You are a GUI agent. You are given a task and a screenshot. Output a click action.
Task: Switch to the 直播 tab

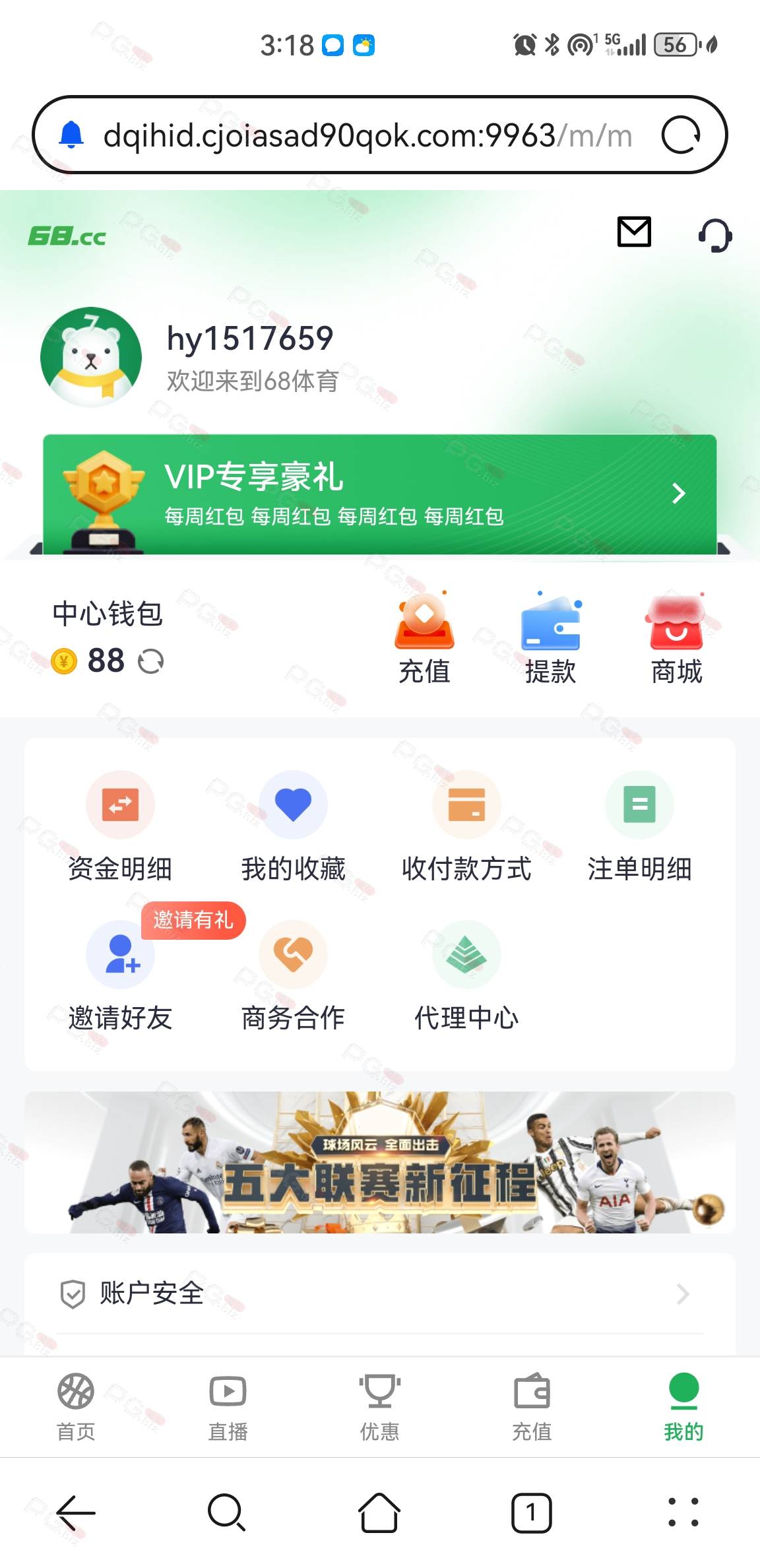coord(228,1407)
